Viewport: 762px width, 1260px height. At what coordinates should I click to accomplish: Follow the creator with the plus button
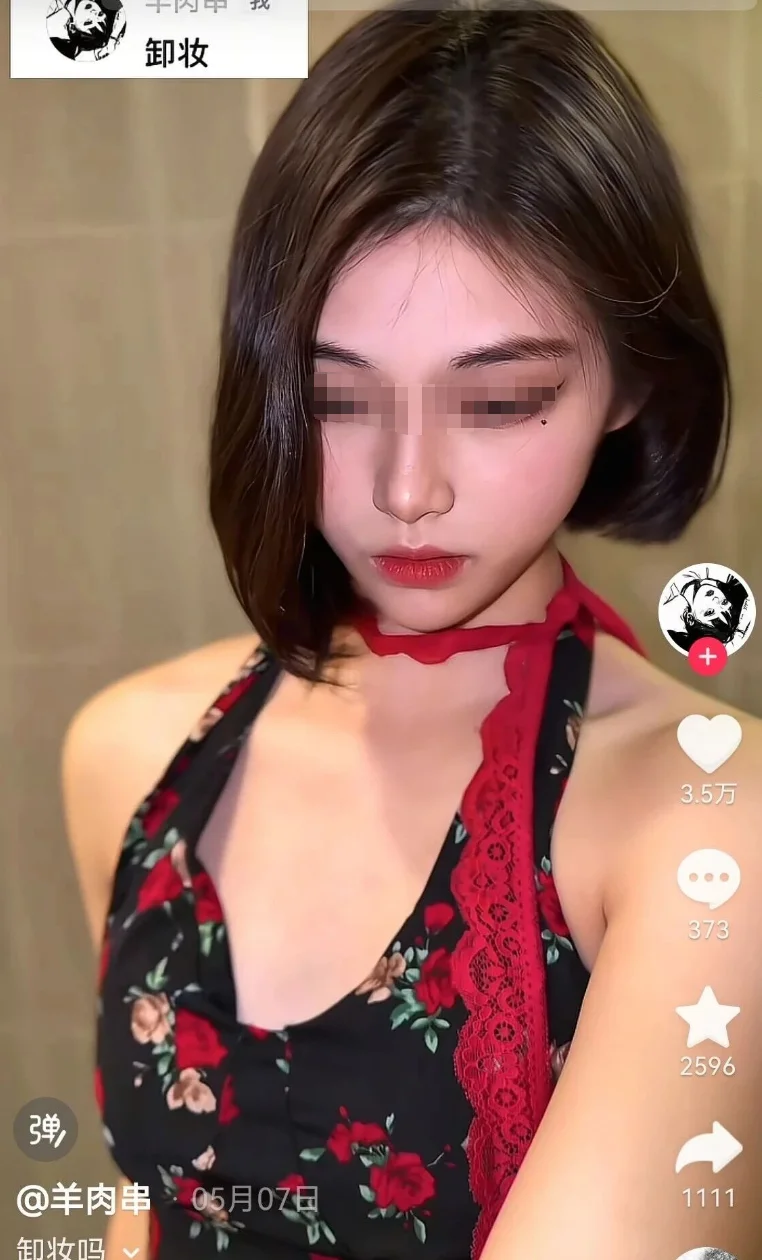(x=707, y=658)
